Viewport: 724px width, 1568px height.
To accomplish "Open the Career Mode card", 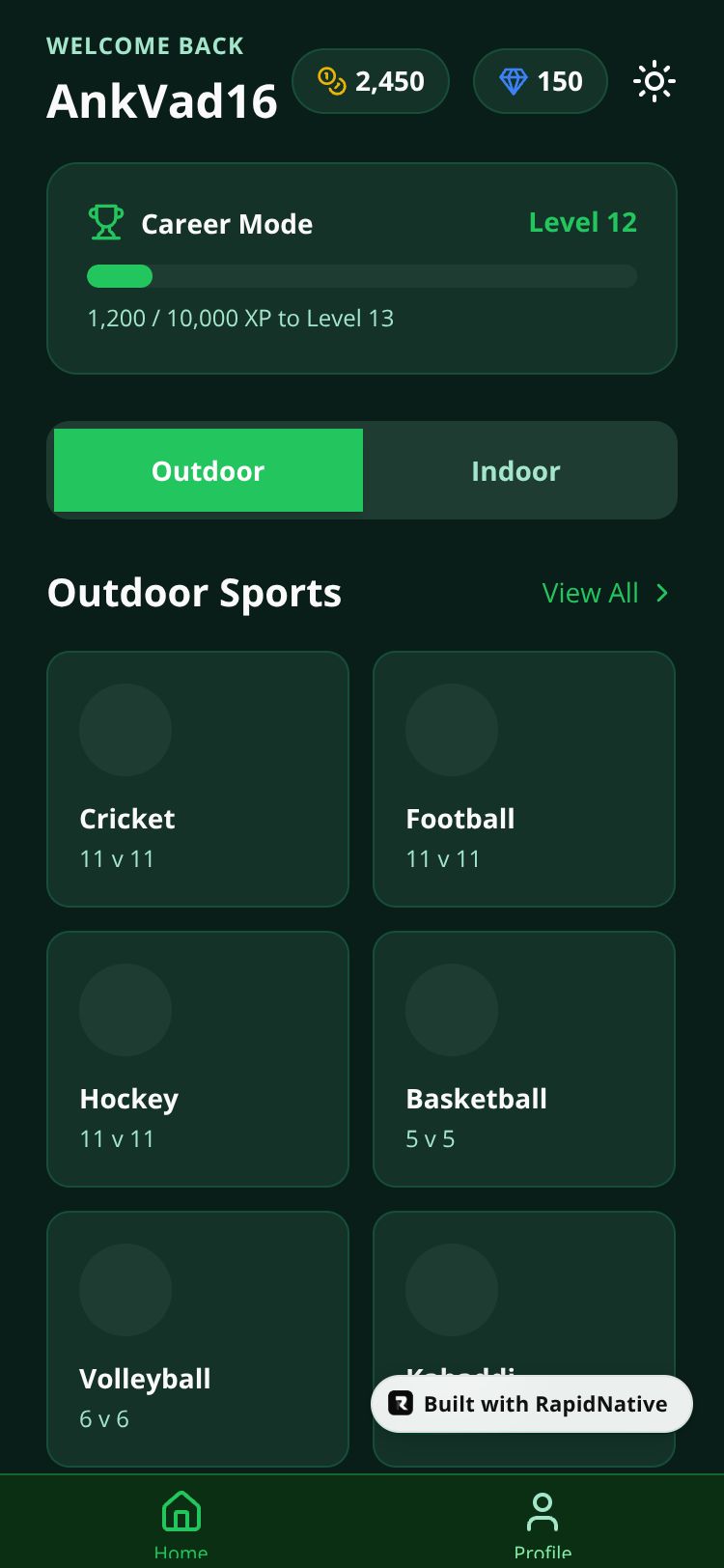I will (362, 268).
